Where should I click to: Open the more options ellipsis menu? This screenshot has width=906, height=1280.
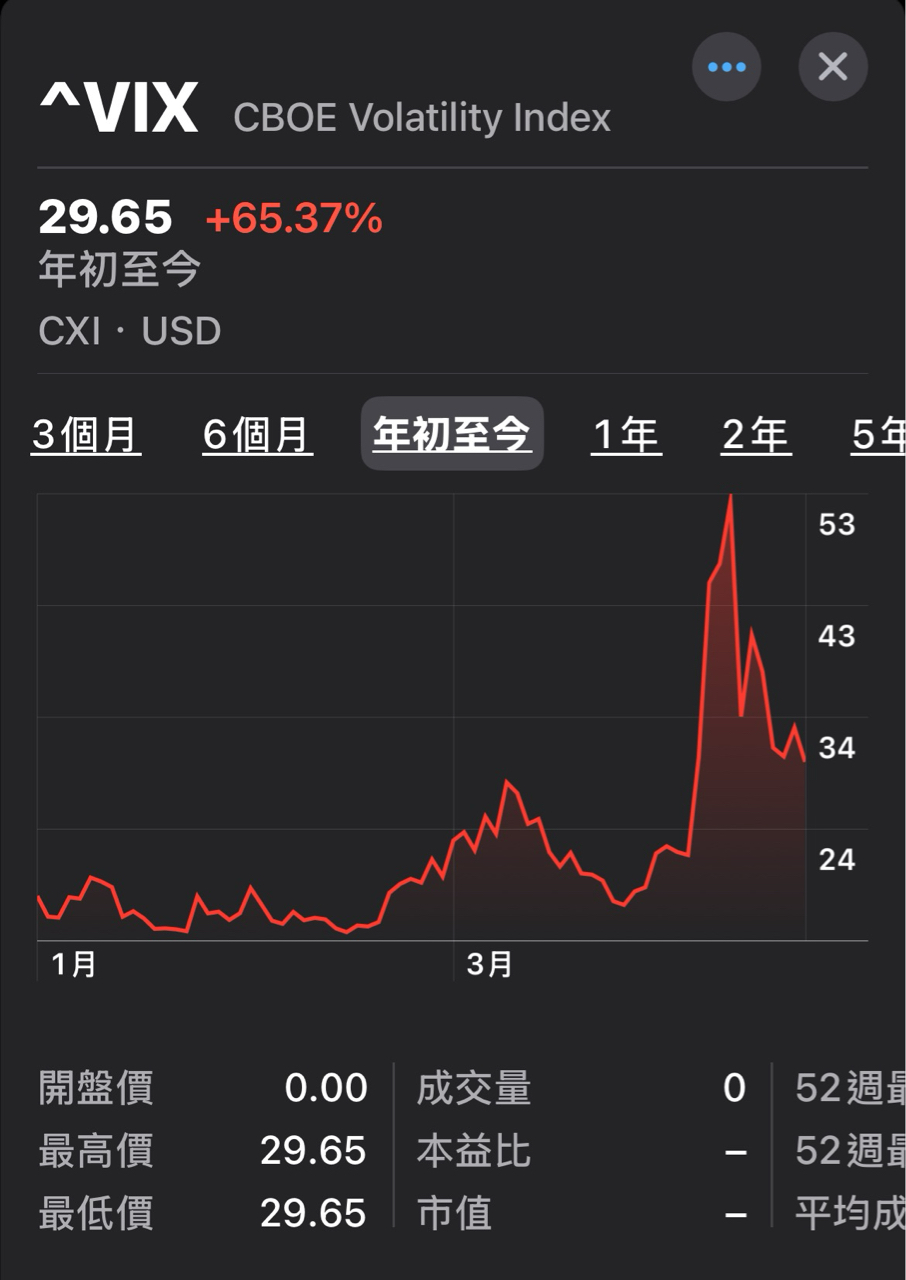tap(726, 67)
